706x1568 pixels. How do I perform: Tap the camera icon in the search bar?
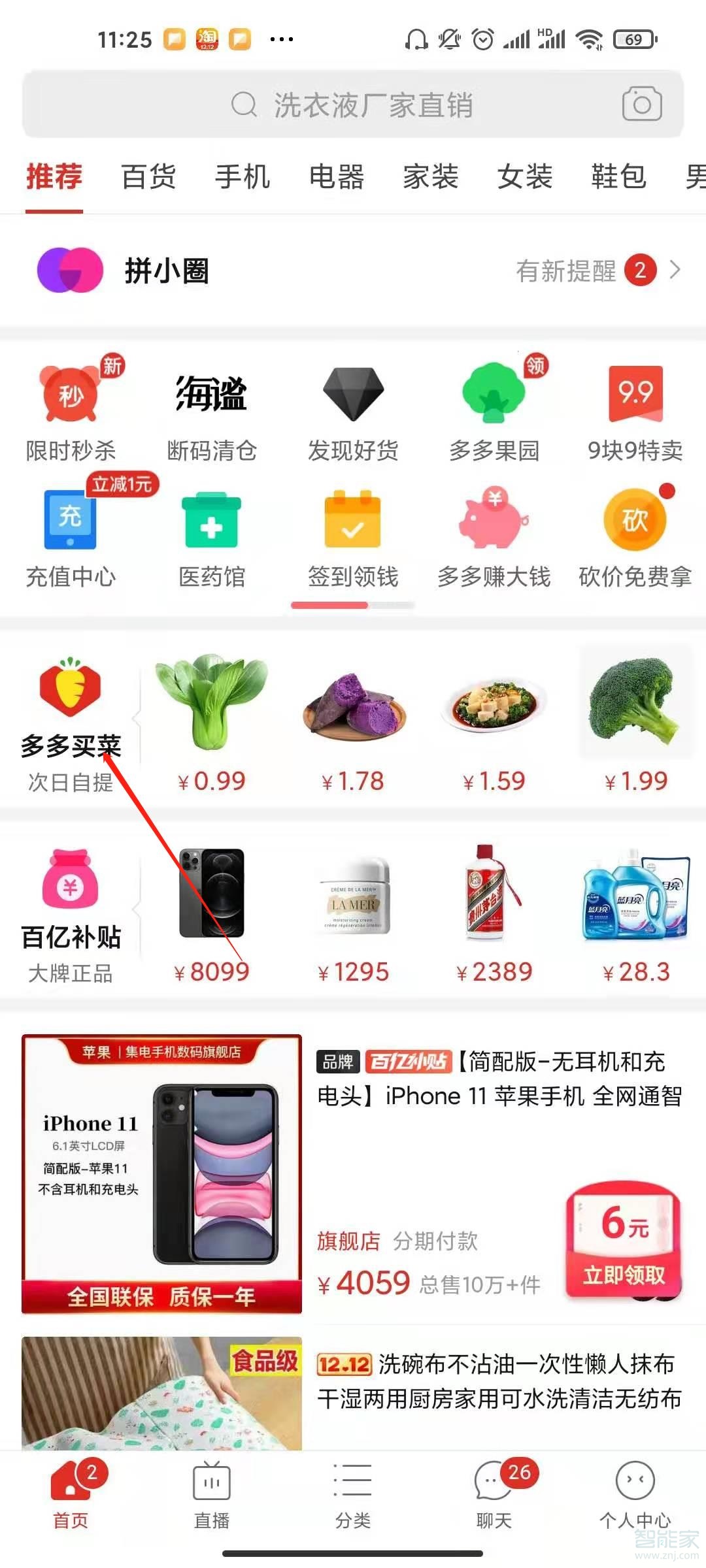(x=642, y=103)
